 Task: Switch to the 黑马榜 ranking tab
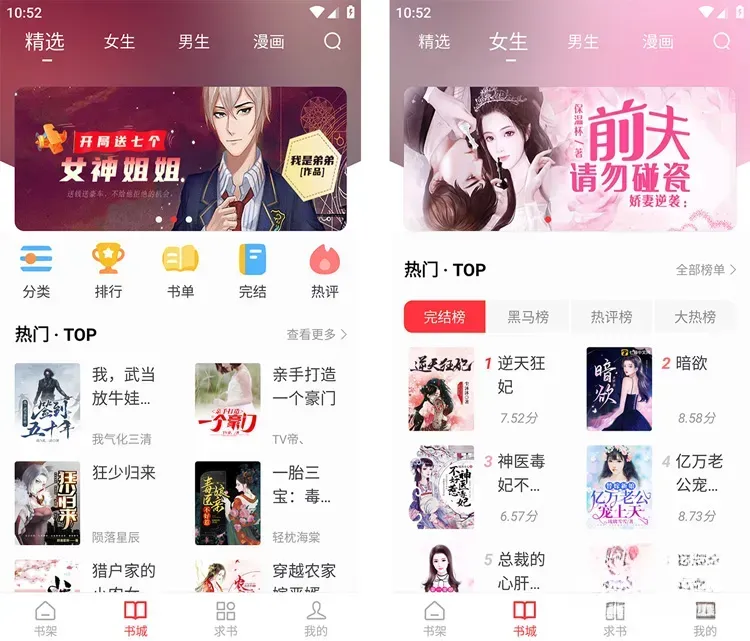click(x=528, y=317)
